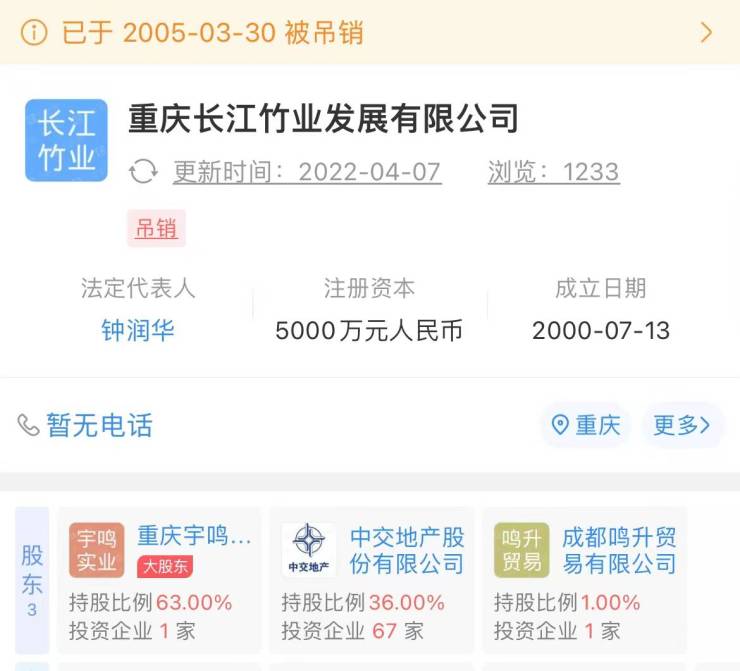Open the 重庆 location chip

tap(586, 425)
